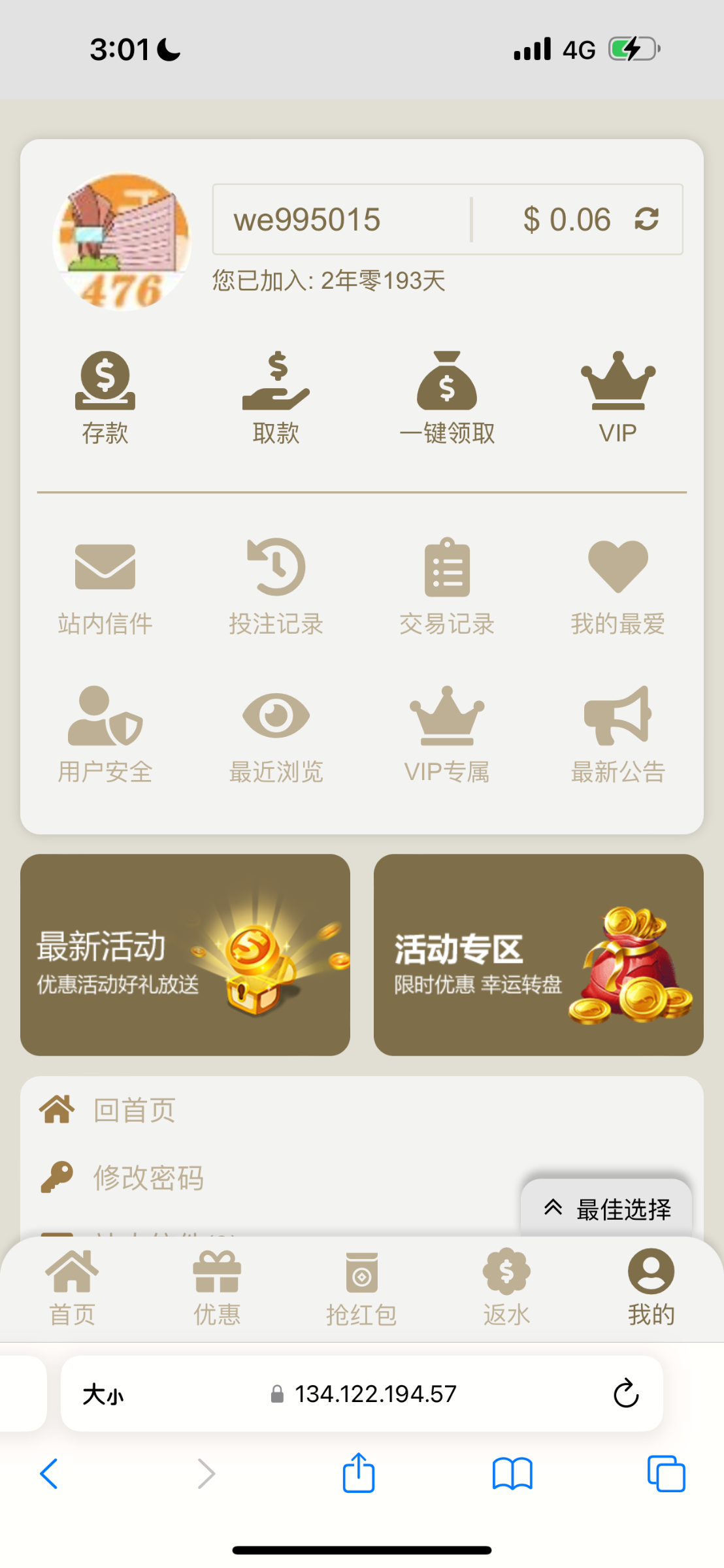Refresh the $0.06 balance
The width and height of the screenshot is (724, 1568).
[646, 220]
